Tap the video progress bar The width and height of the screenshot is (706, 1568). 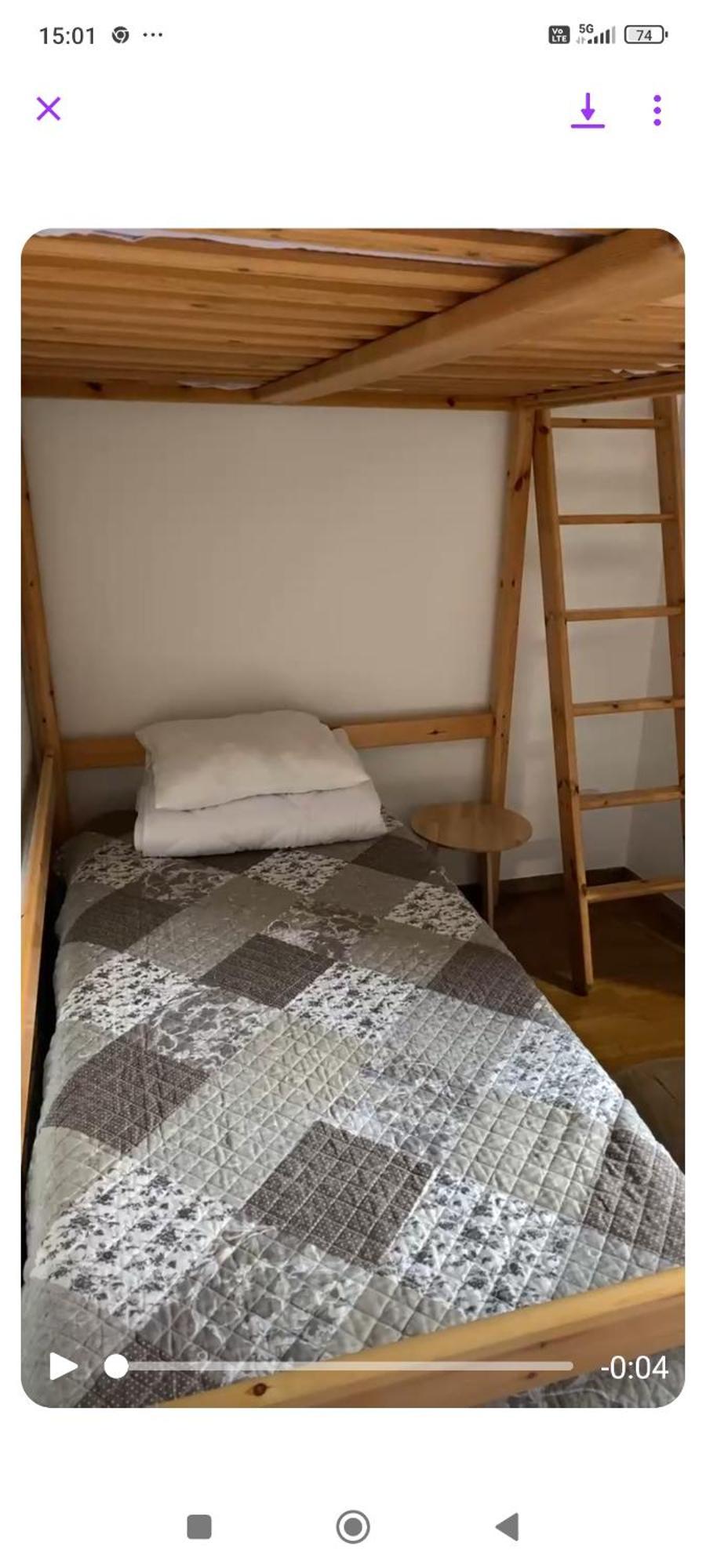(x=345, y=1367)
